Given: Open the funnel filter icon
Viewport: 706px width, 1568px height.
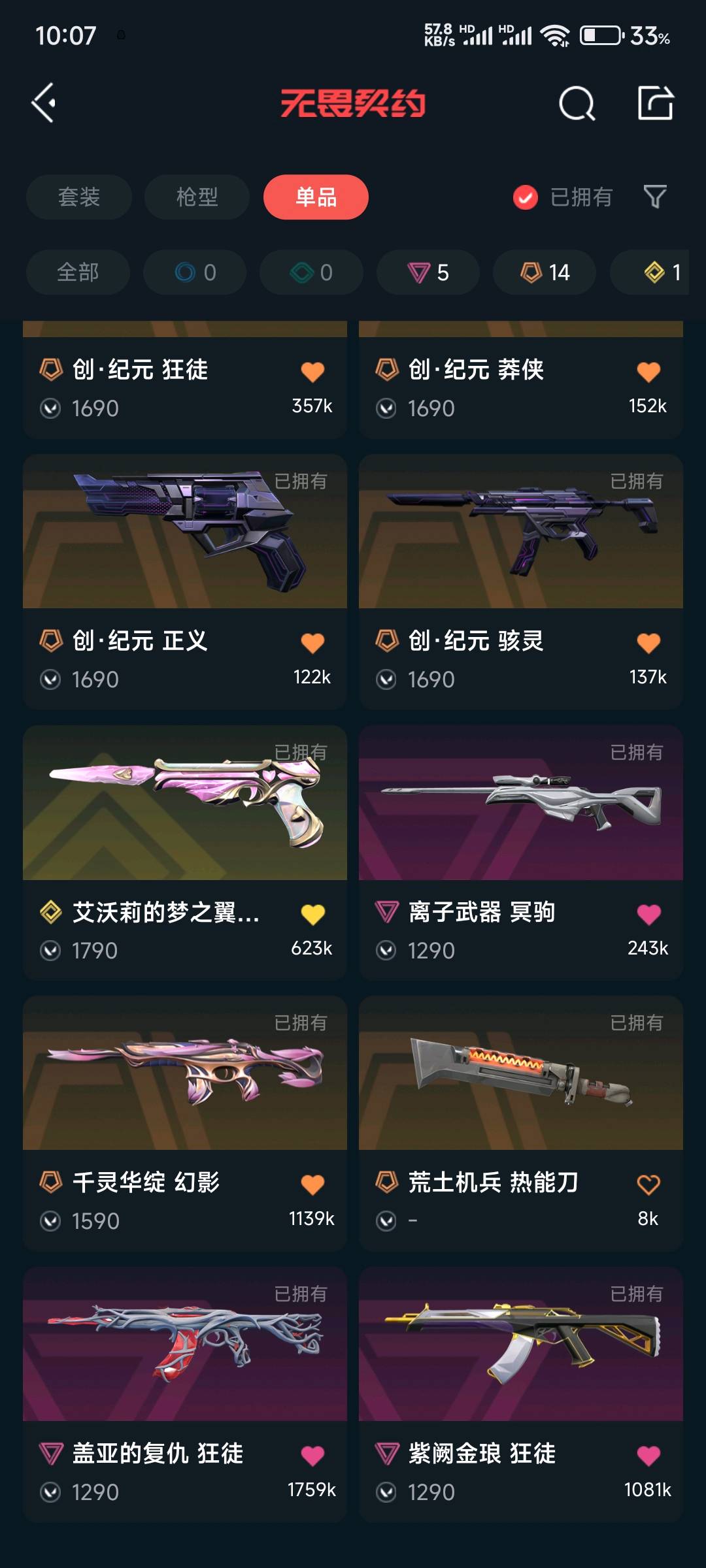Looking at the screenshot, I should point(655,196).
